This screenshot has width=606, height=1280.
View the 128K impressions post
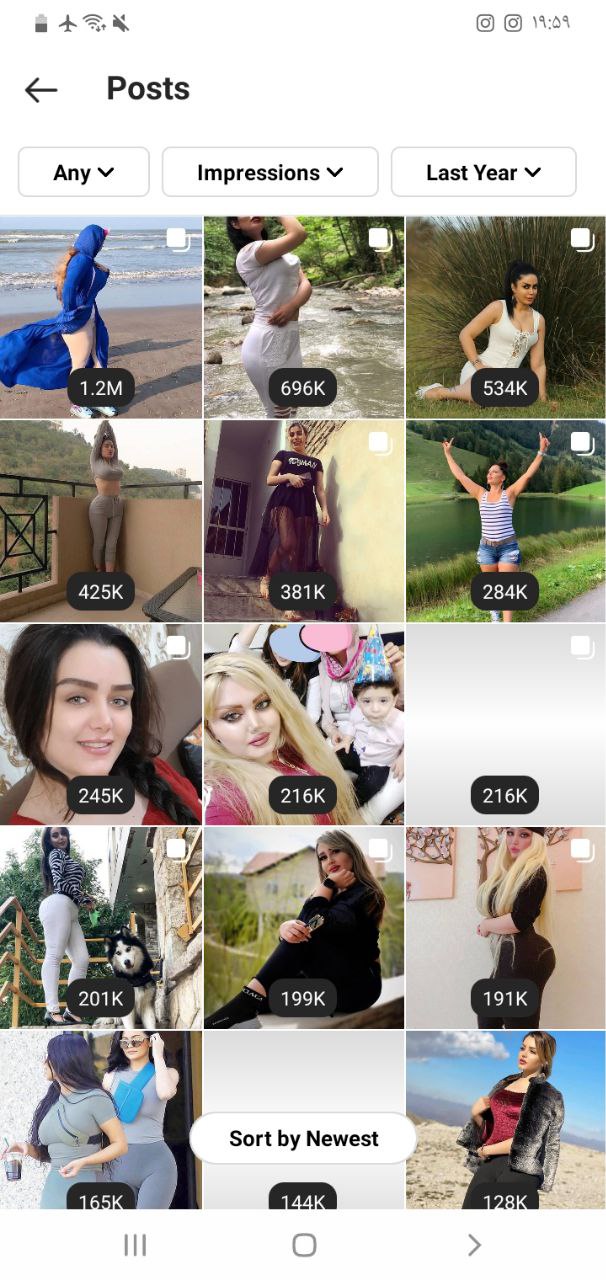point(505,1120)
